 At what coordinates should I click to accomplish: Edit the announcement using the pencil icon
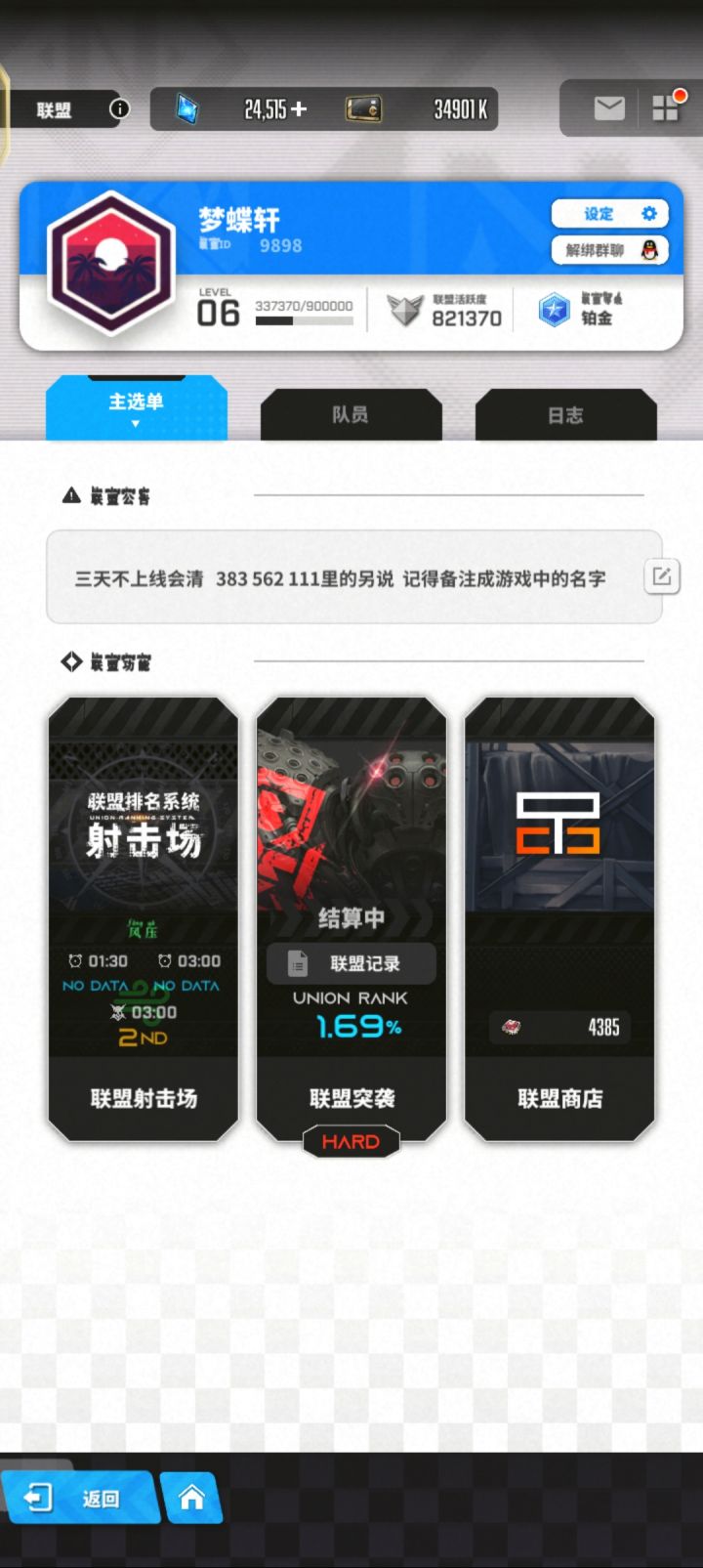point(661,576)
